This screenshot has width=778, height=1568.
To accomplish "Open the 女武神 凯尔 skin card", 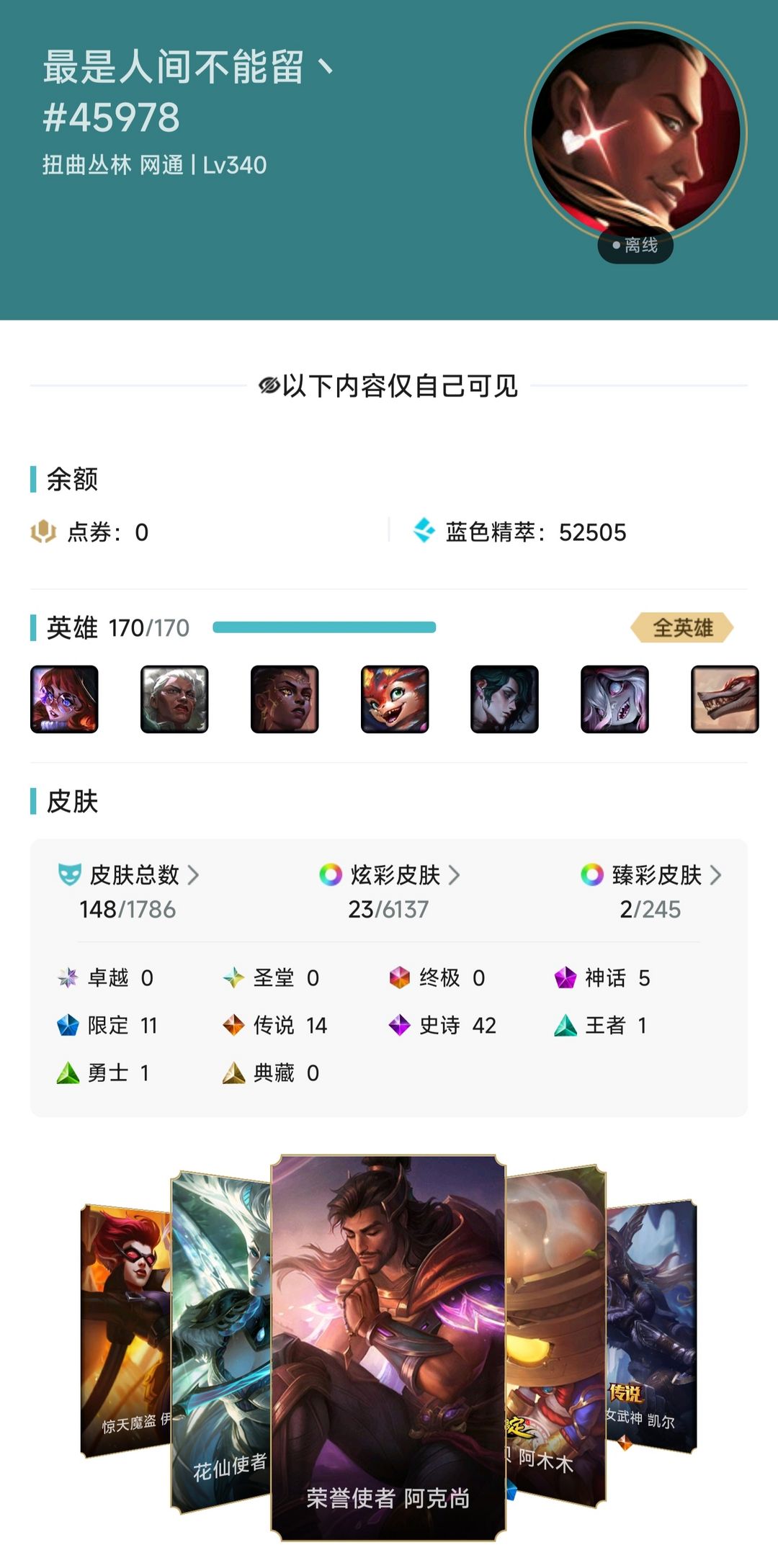I will pos(651,1326).
